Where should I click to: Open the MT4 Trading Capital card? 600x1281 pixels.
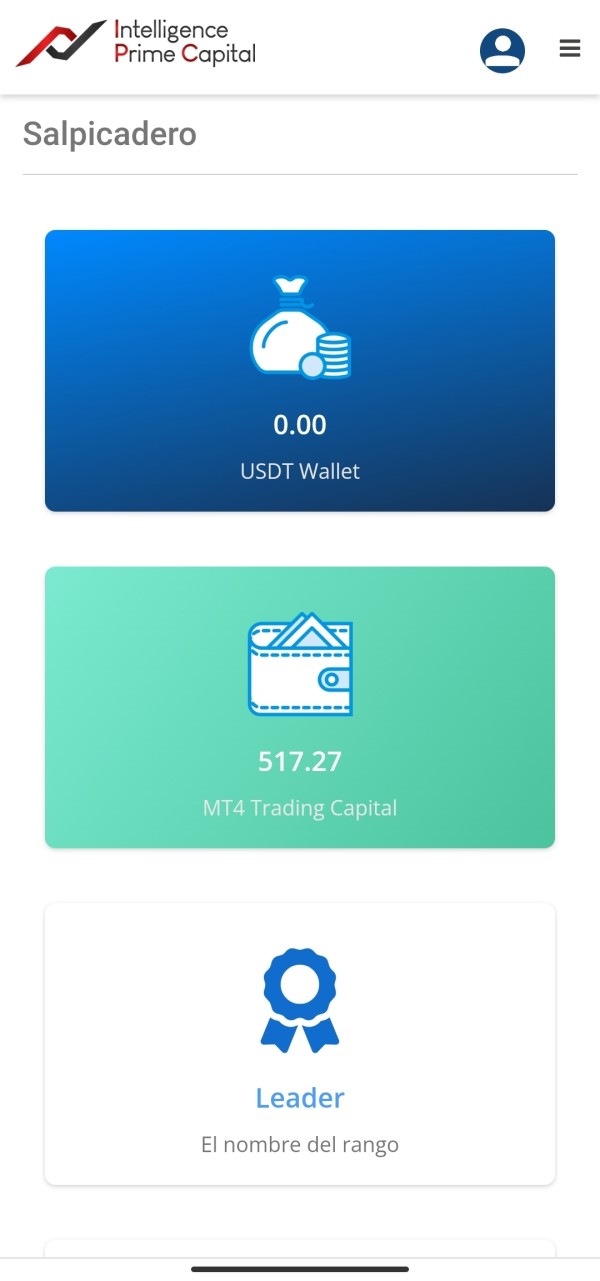(x=300, y=707)
